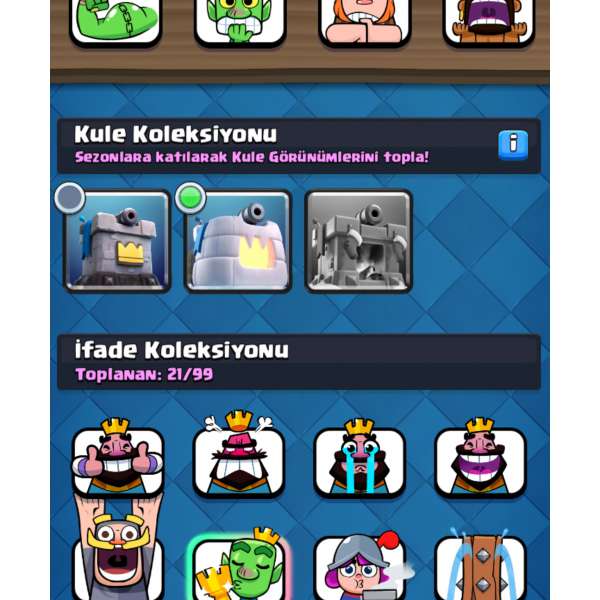The width and height of the screenshot is (600, 600).
Task: Open the locked grey tower skin
Action: click(358, 241)
